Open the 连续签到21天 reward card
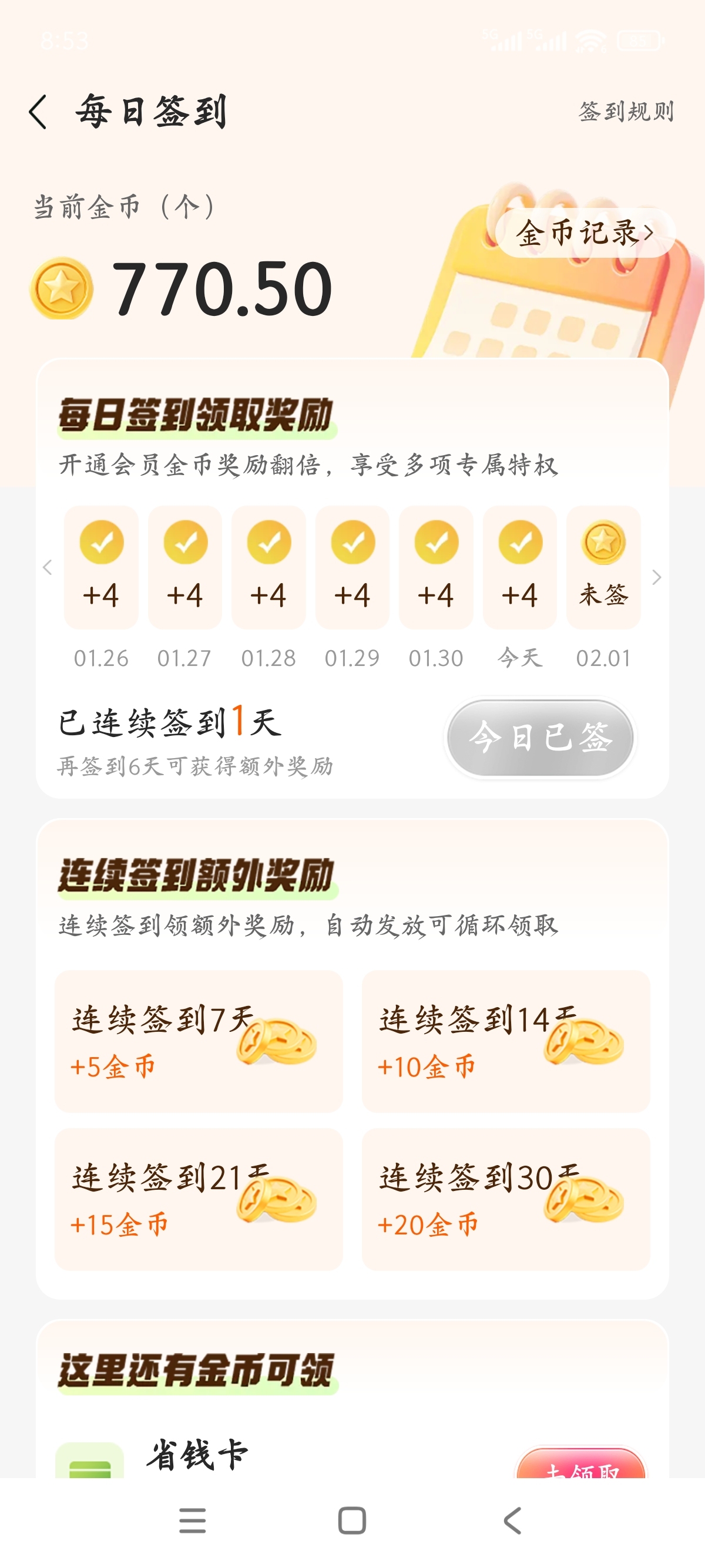Viewport: 705px width, 1568px height. [x=199, y=1199]
